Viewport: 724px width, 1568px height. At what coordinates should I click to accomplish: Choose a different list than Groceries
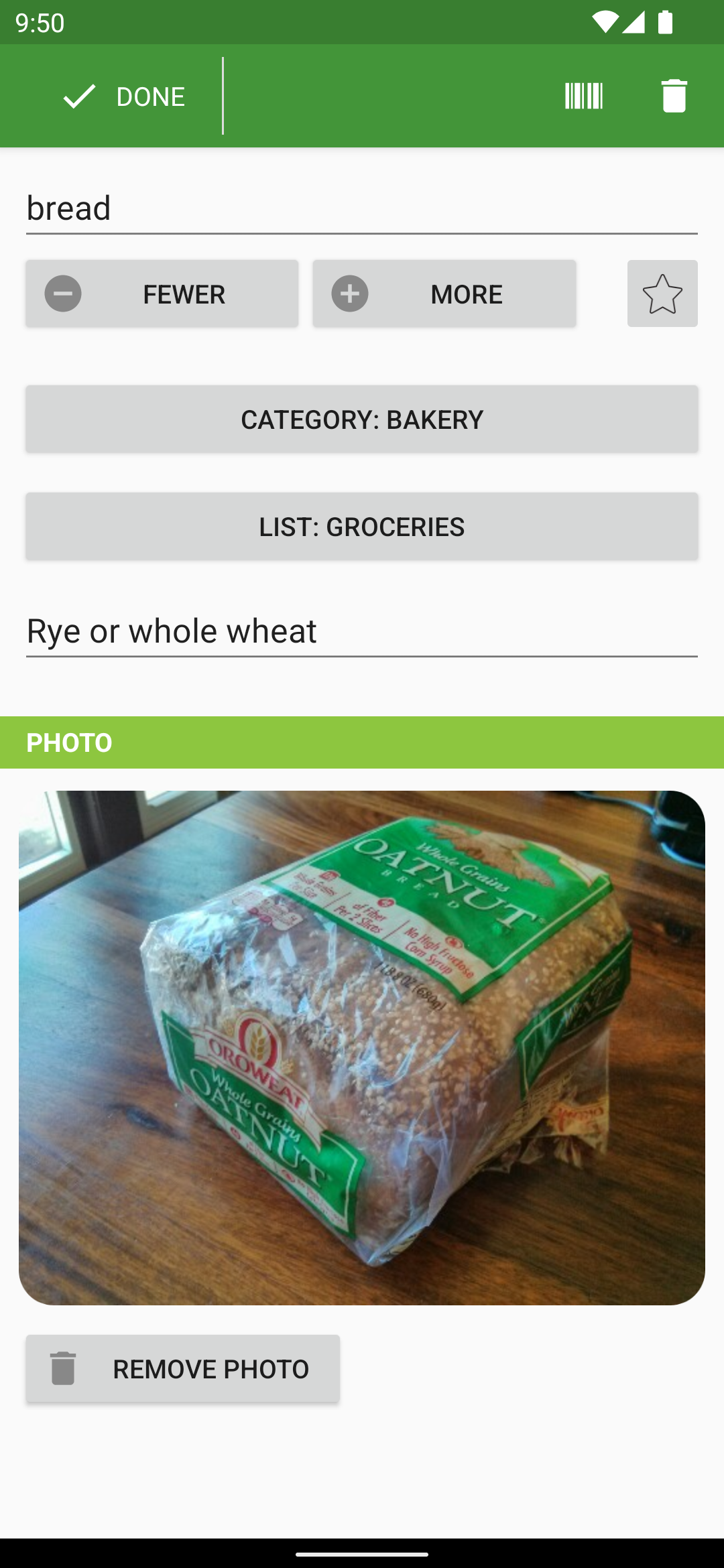click(362, 527)
